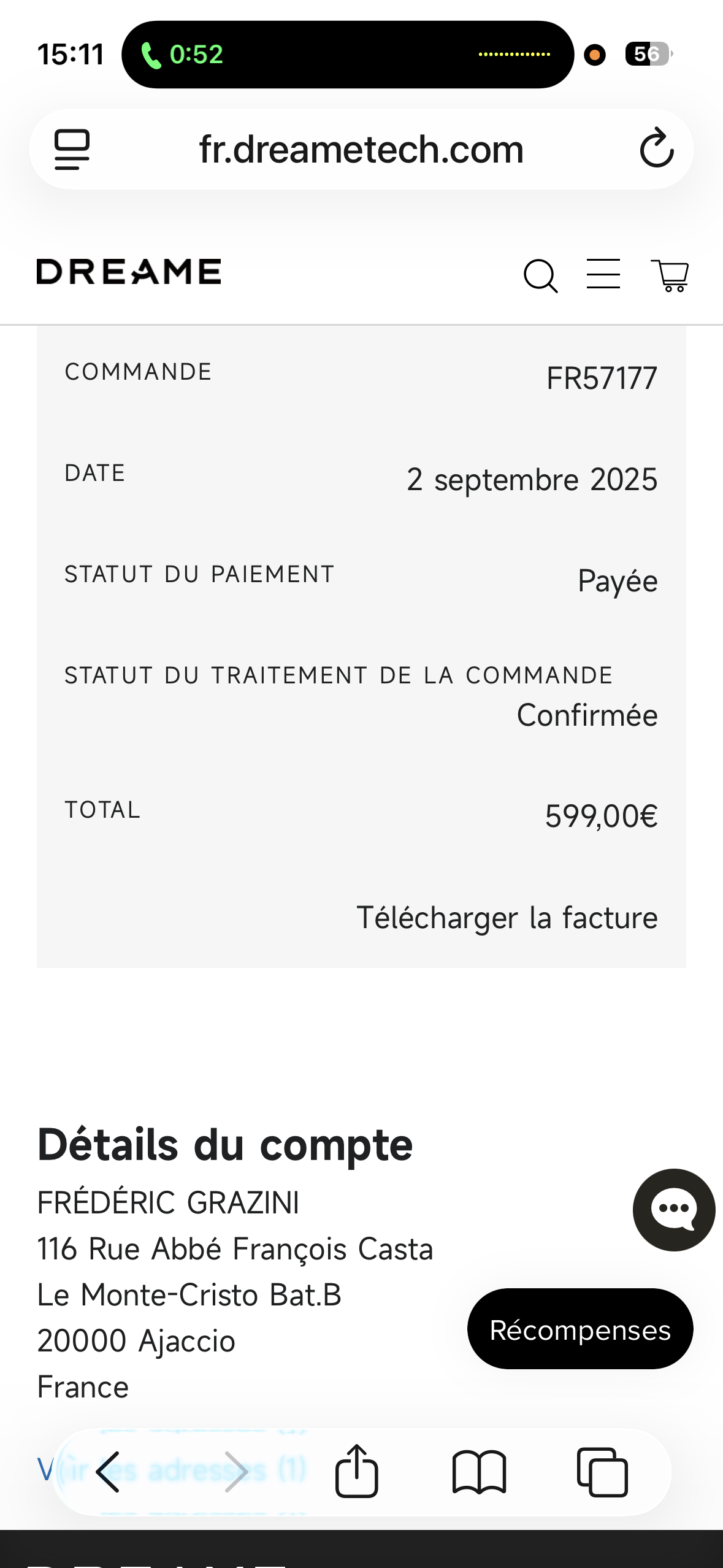Open the page settings icon in the address bar
This screenshot has height=1568, width=723.
(72, 149)
